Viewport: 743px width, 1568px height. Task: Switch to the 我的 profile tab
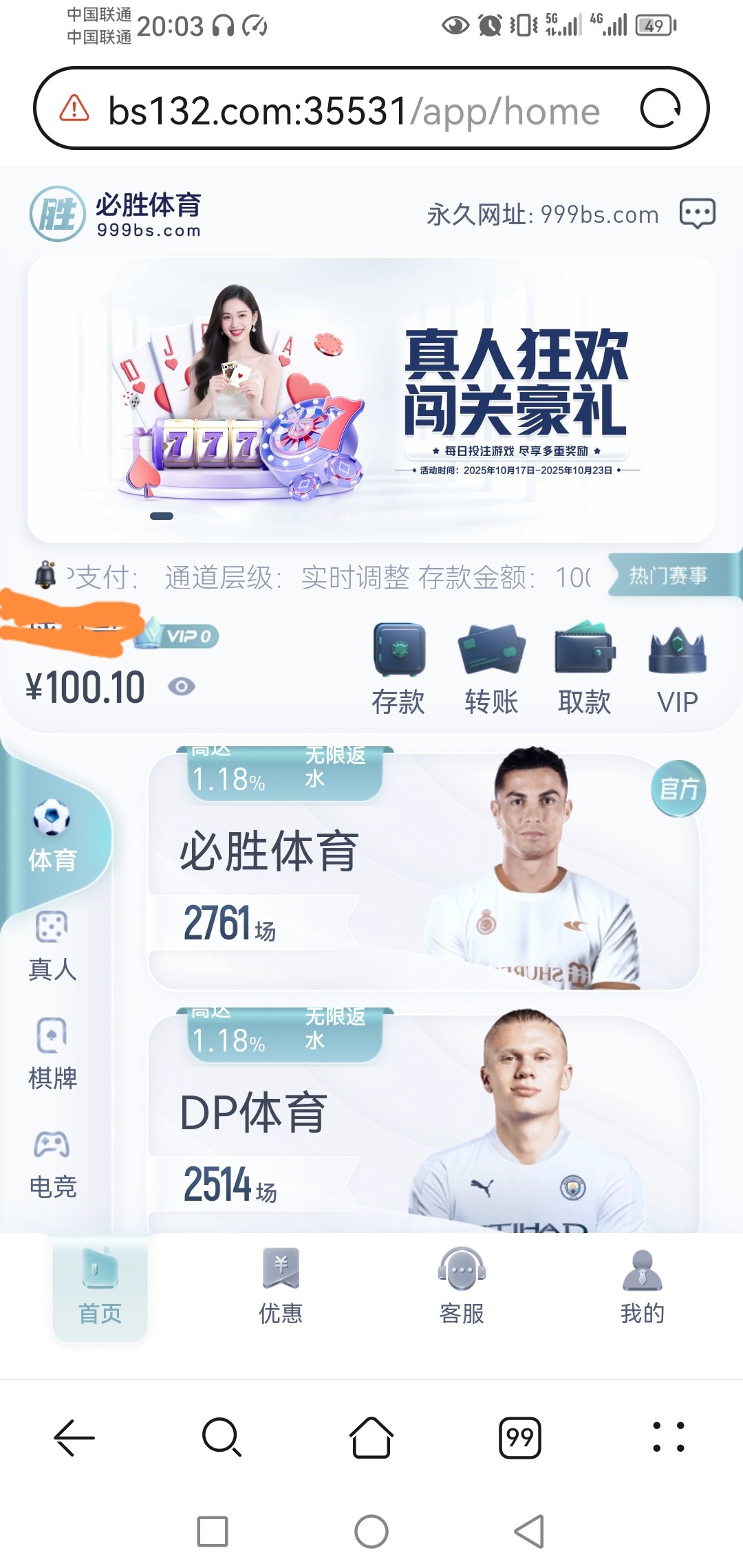[x=642, y=1286]
